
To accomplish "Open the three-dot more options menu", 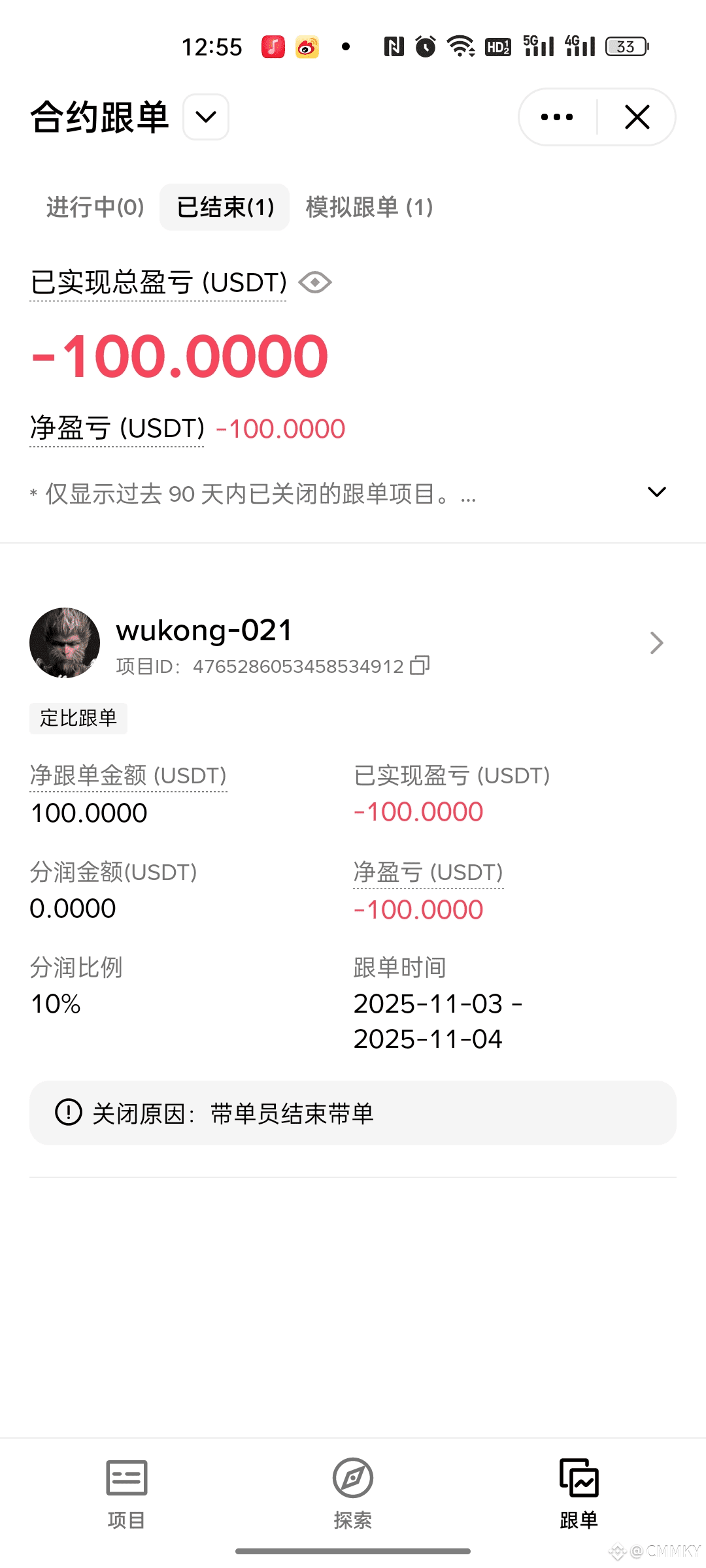I will pyautogui.click(x=557, y=117).
